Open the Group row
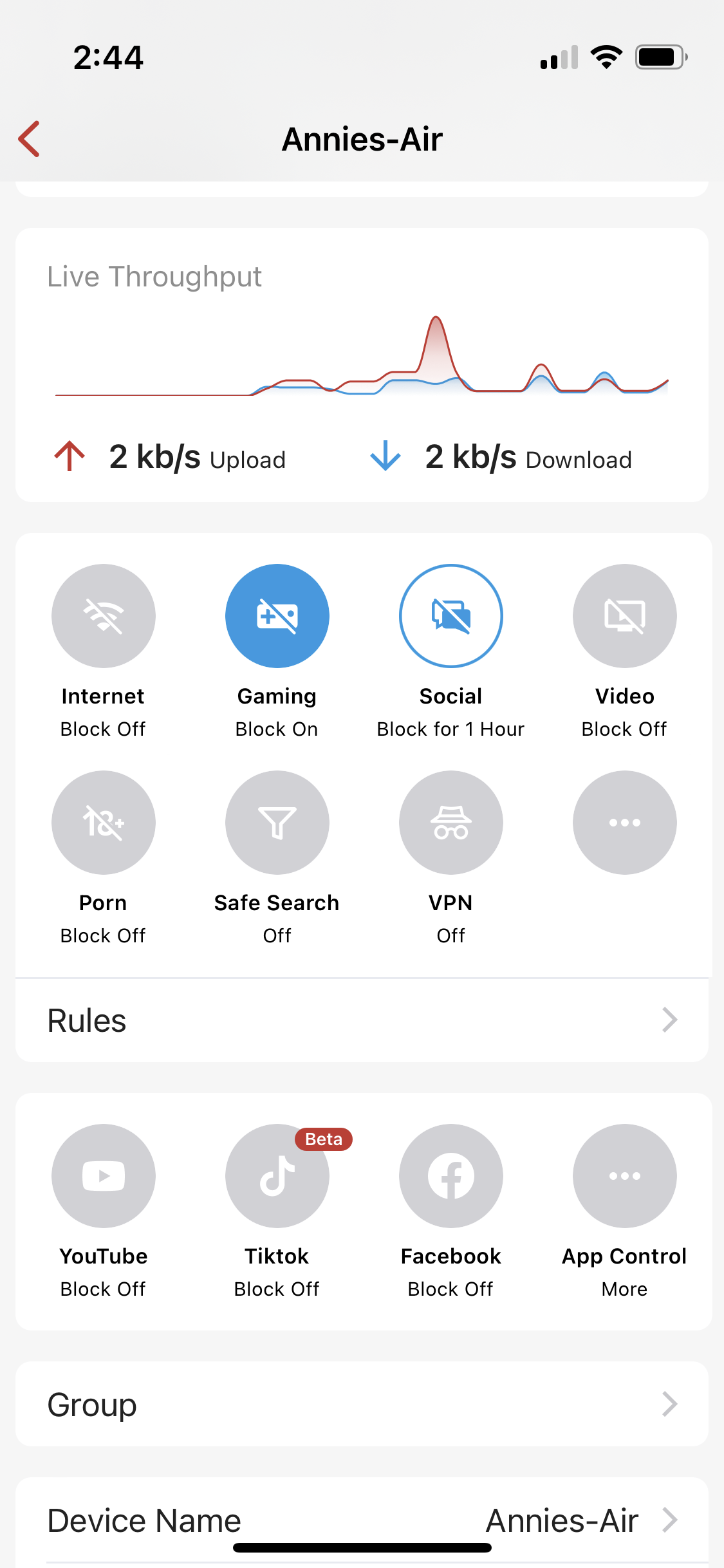724x1568 pixels. click(362, 1404)
